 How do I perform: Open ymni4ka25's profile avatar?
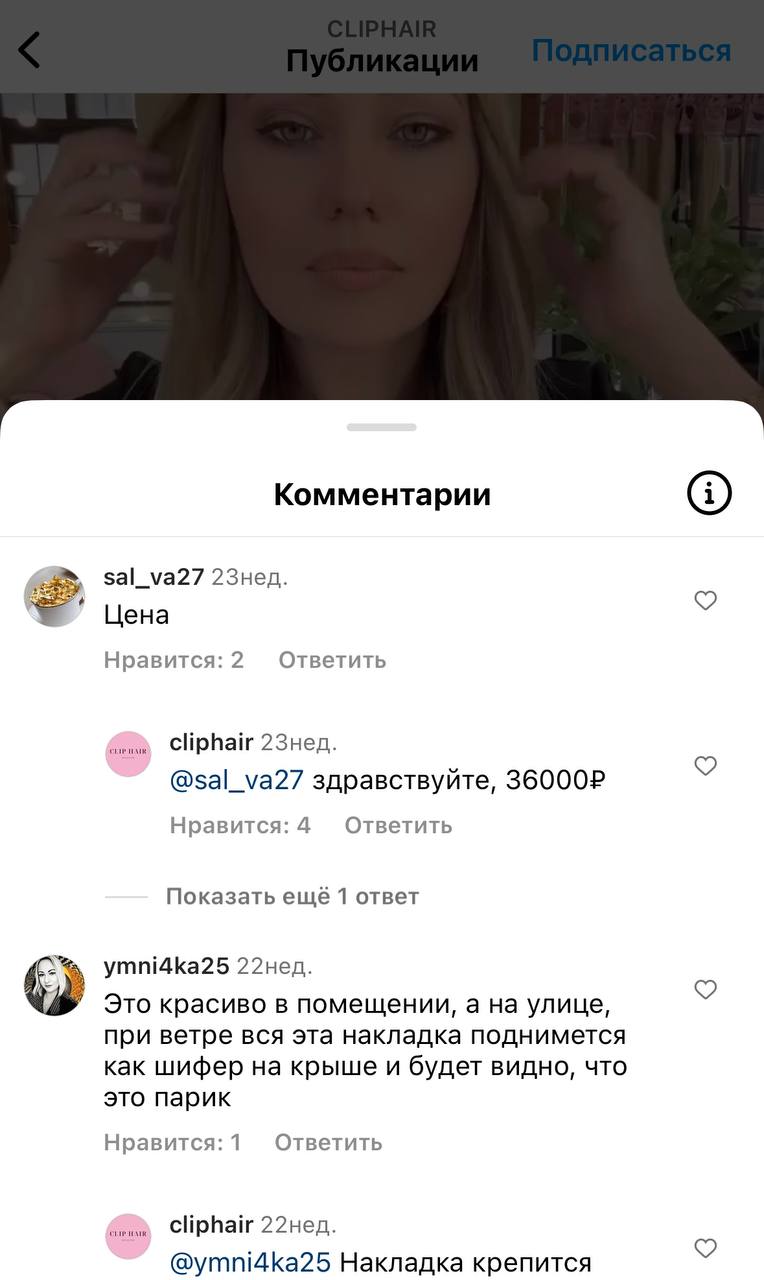tap(54, 985)
